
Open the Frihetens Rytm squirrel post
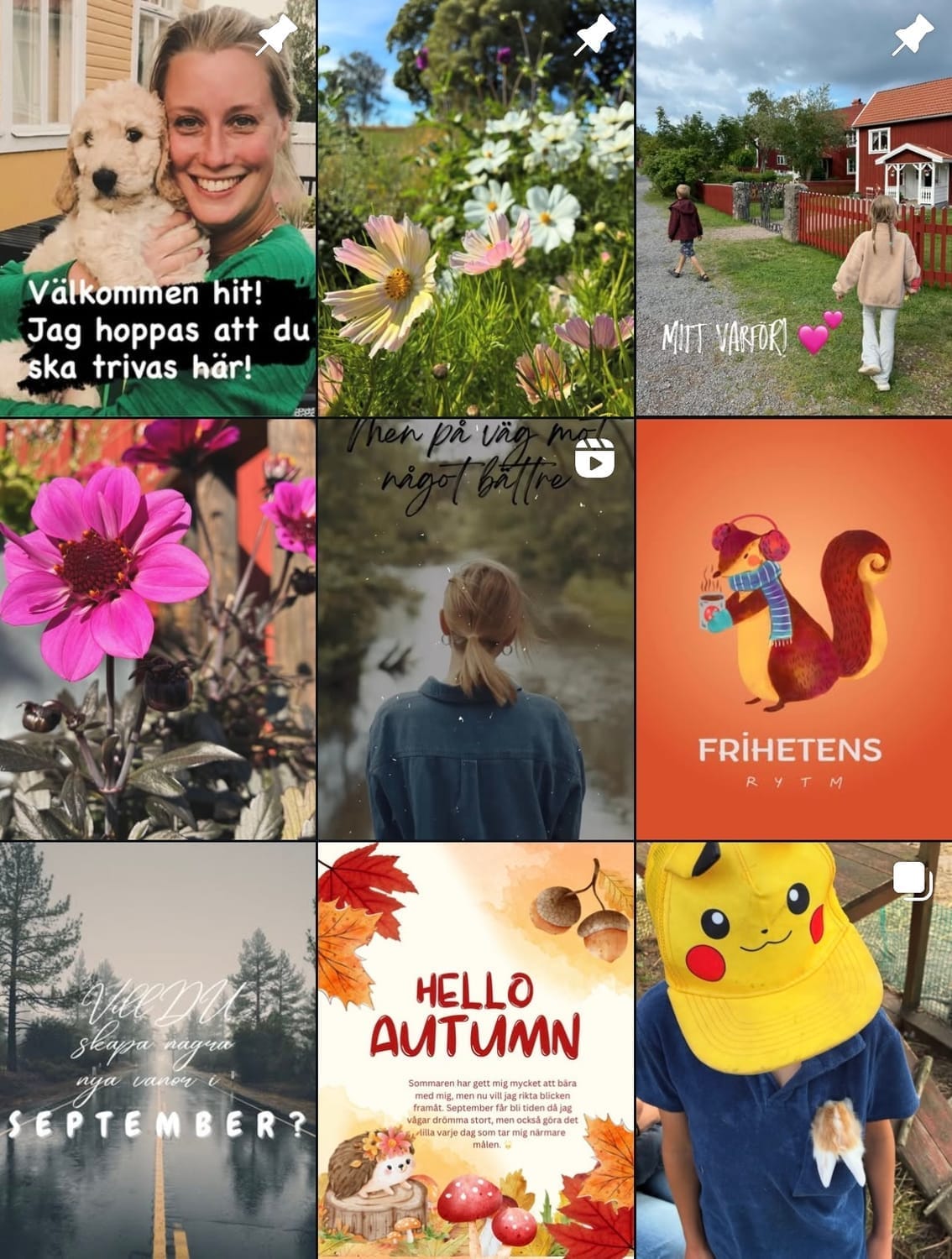[x=793, y=629]
